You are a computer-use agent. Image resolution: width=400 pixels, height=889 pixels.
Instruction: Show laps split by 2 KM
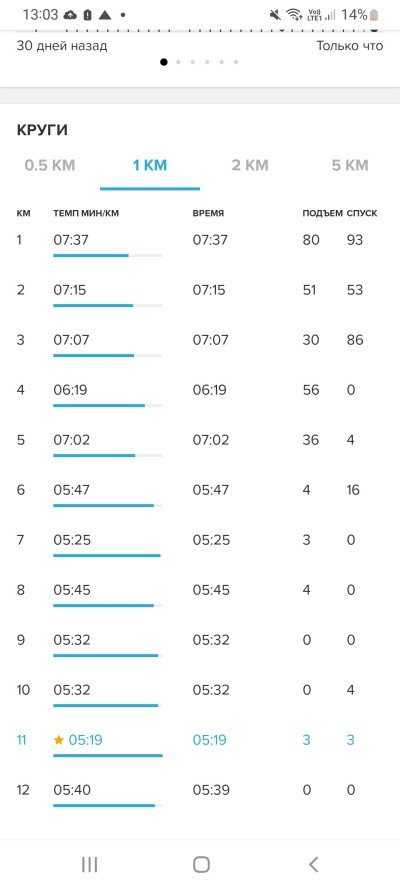pos(250,166)
